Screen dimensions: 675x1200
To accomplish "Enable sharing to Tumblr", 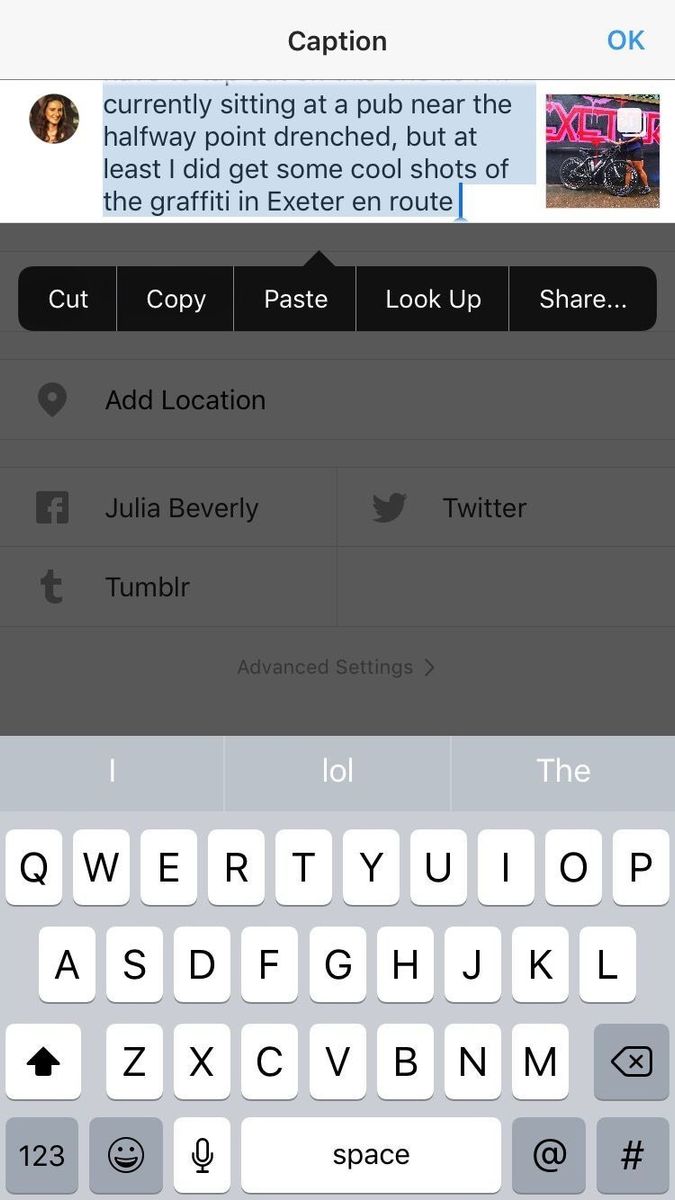I will pos(148,587).
